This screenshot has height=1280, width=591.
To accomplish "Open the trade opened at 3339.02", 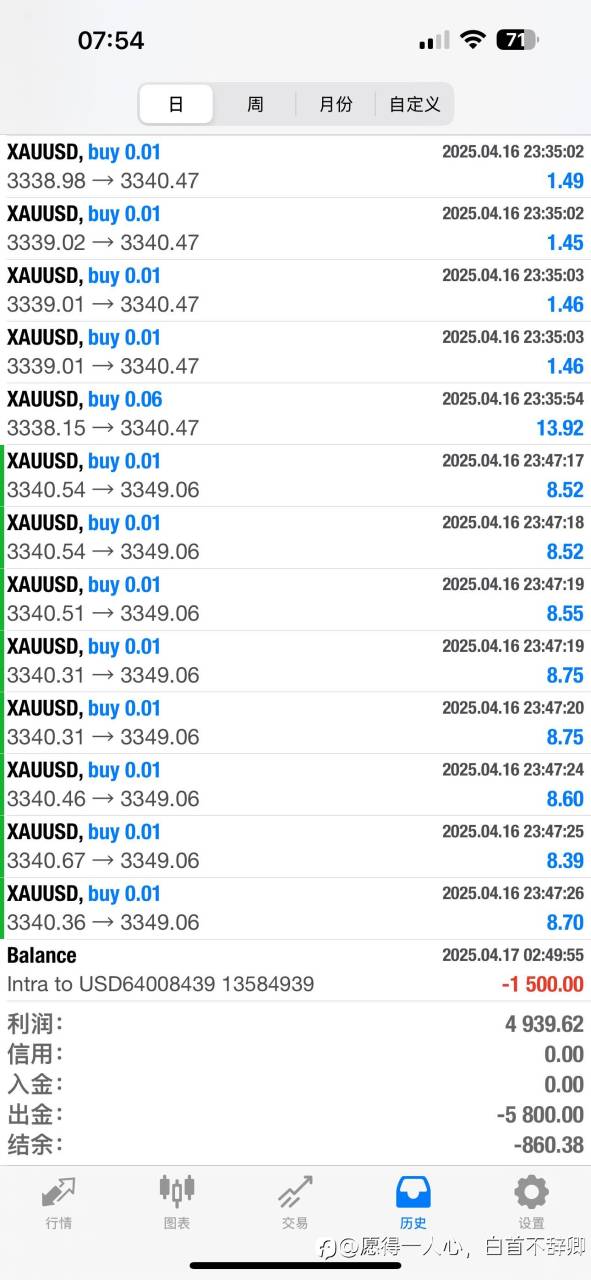I will [x=295, y=229].
